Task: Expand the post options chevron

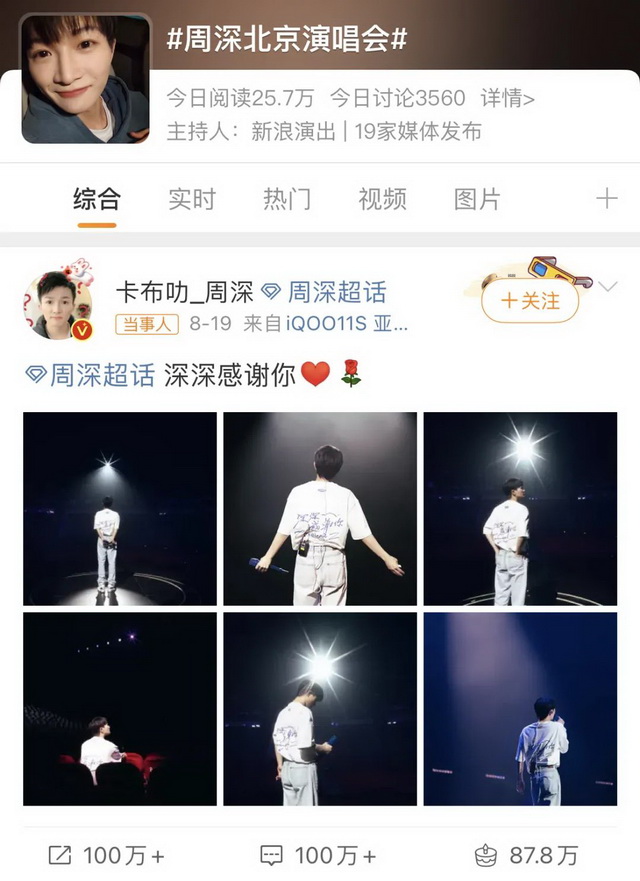Action: (x=607, y=288)
